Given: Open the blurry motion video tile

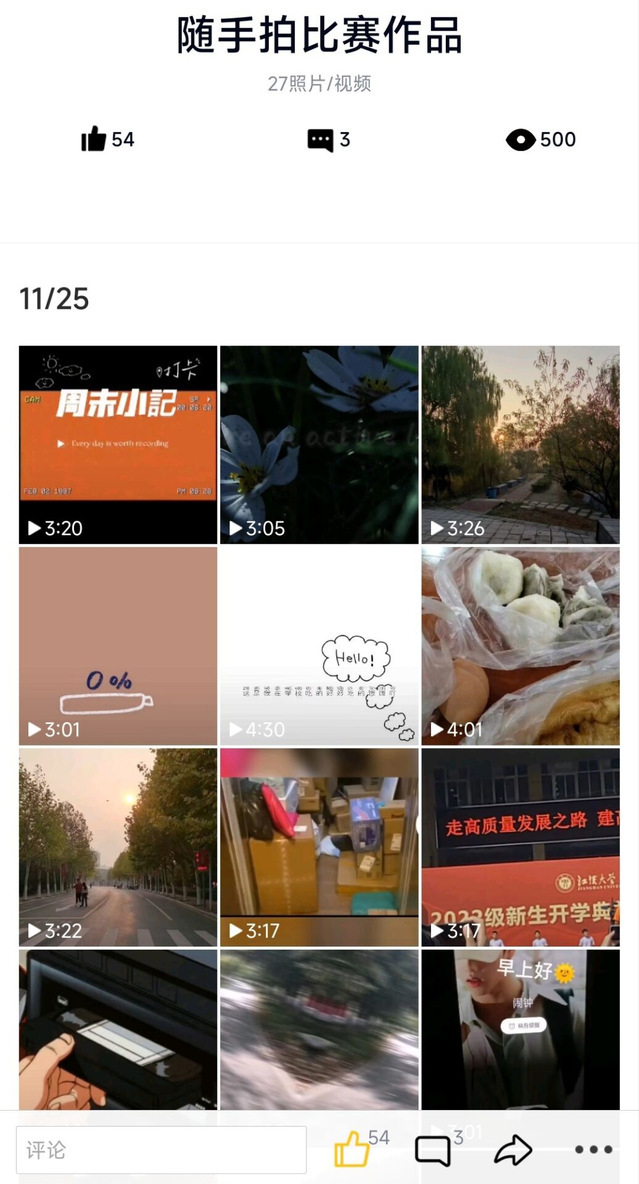Looking at the screenshot, I should [319, 1030].
